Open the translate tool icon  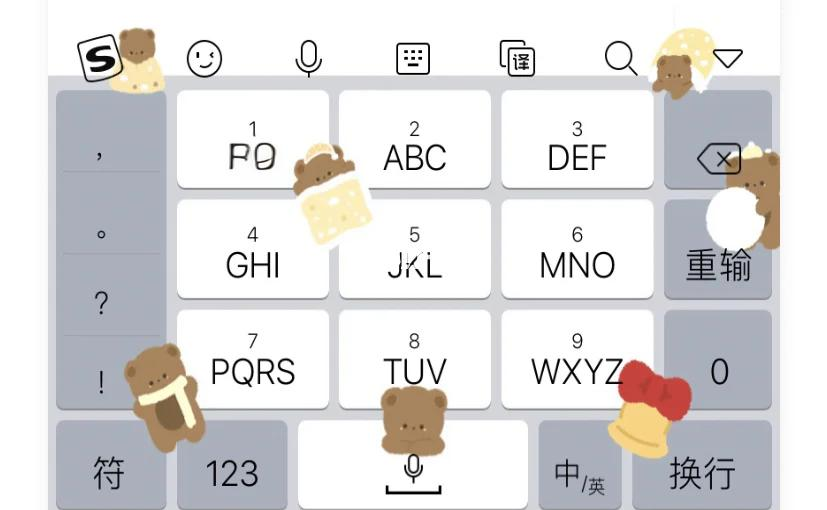[518, 59]
